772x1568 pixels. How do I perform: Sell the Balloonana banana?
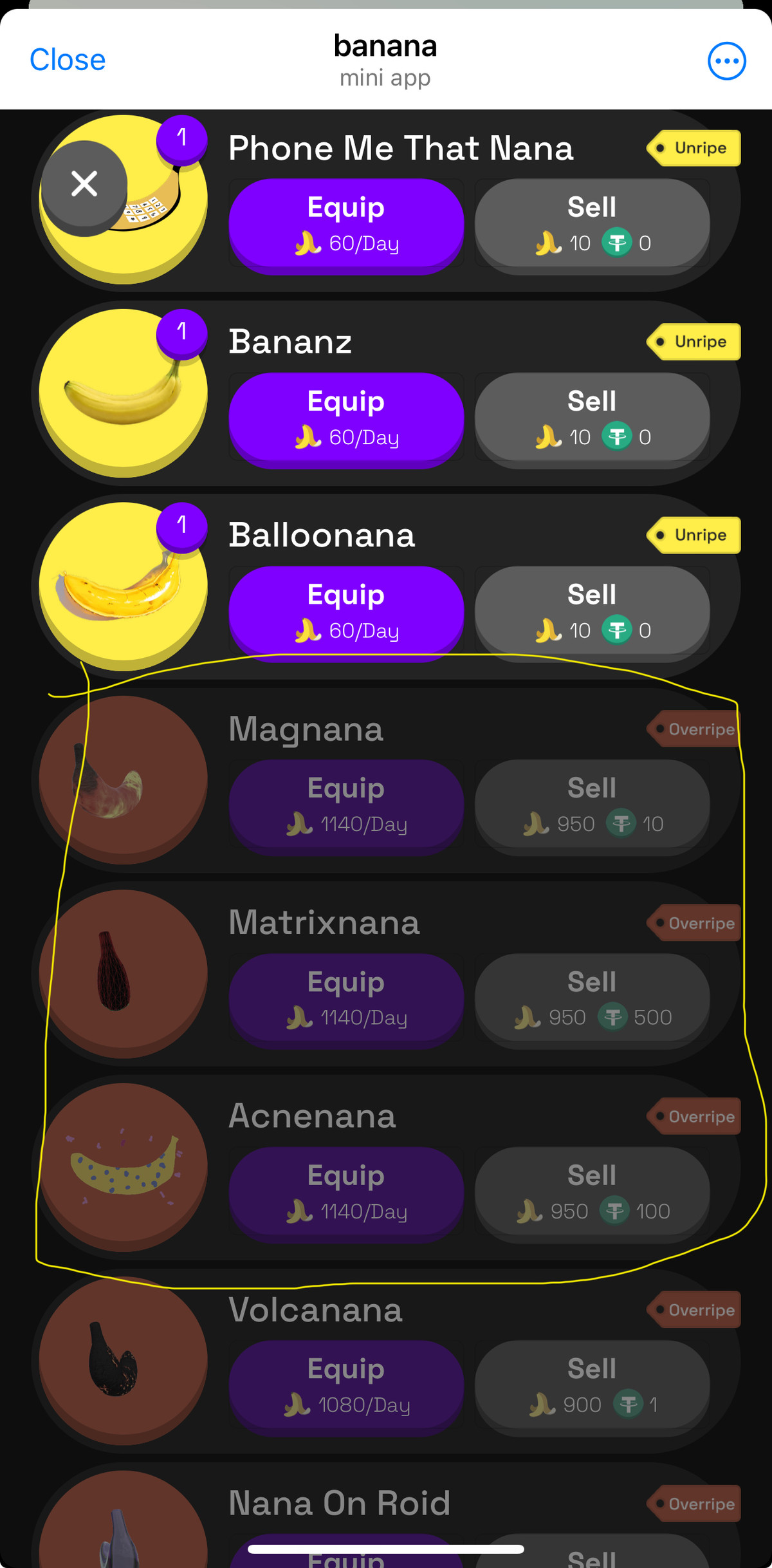(x=592, y=611)
